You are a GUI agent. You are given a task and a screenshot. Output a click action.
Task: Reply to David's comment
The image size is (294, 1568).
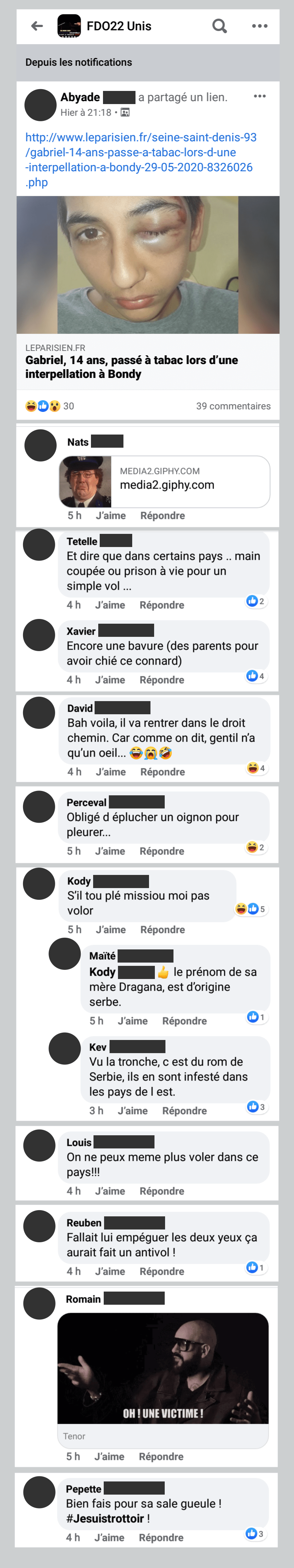click(163, 772)
